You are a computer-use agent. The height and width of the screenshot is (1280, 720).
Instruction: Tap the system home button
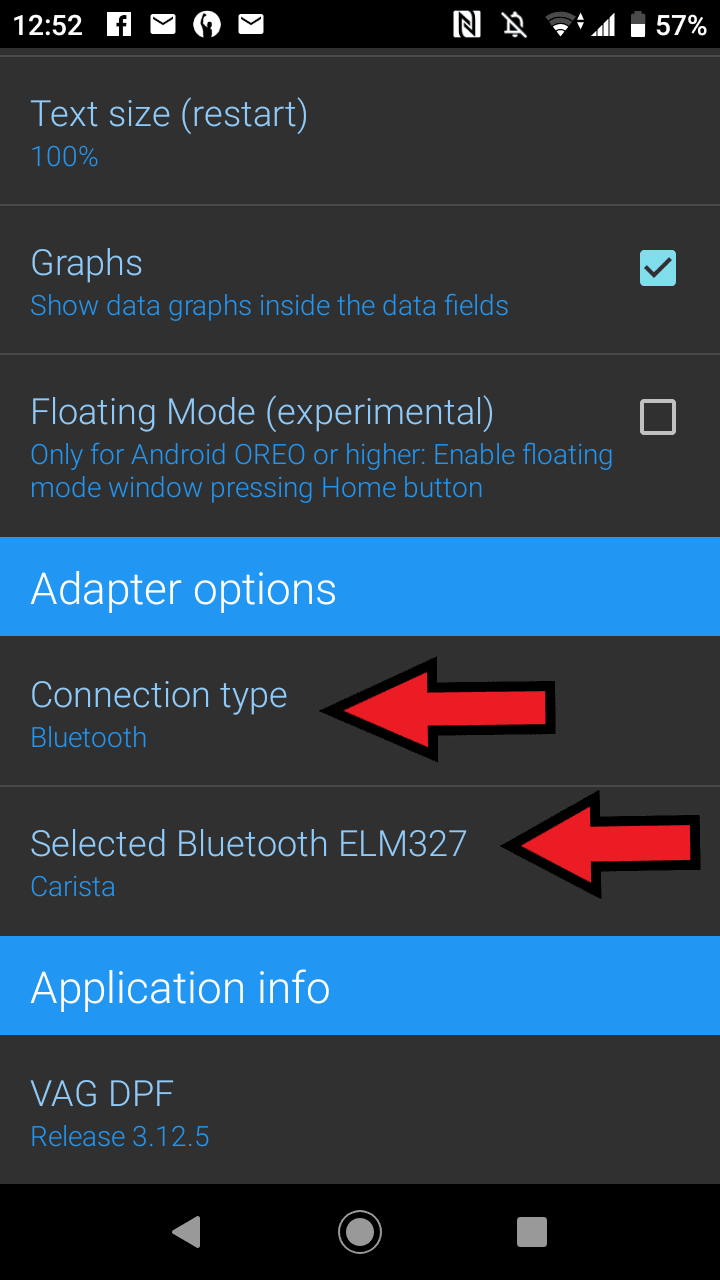pyautogui.click(x=360, y=1232)
